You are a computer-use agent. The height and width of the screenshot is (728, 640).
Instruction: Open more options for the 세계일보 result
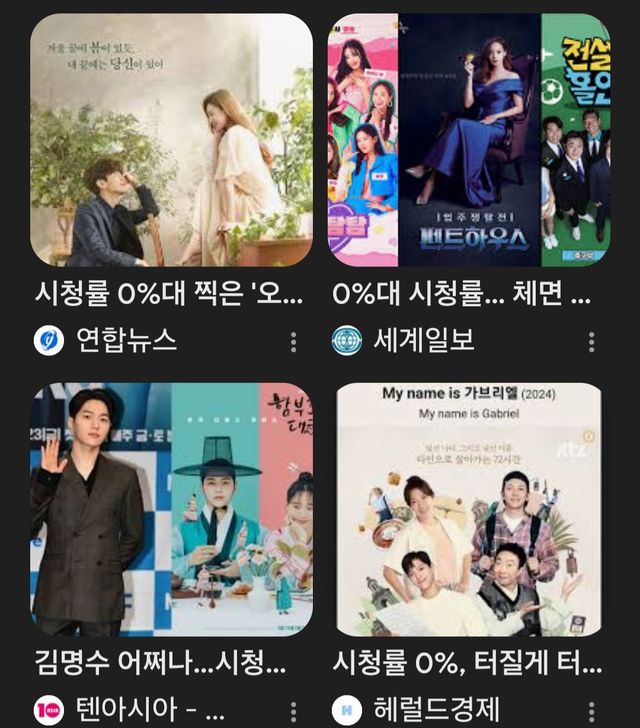coord(591,342)
